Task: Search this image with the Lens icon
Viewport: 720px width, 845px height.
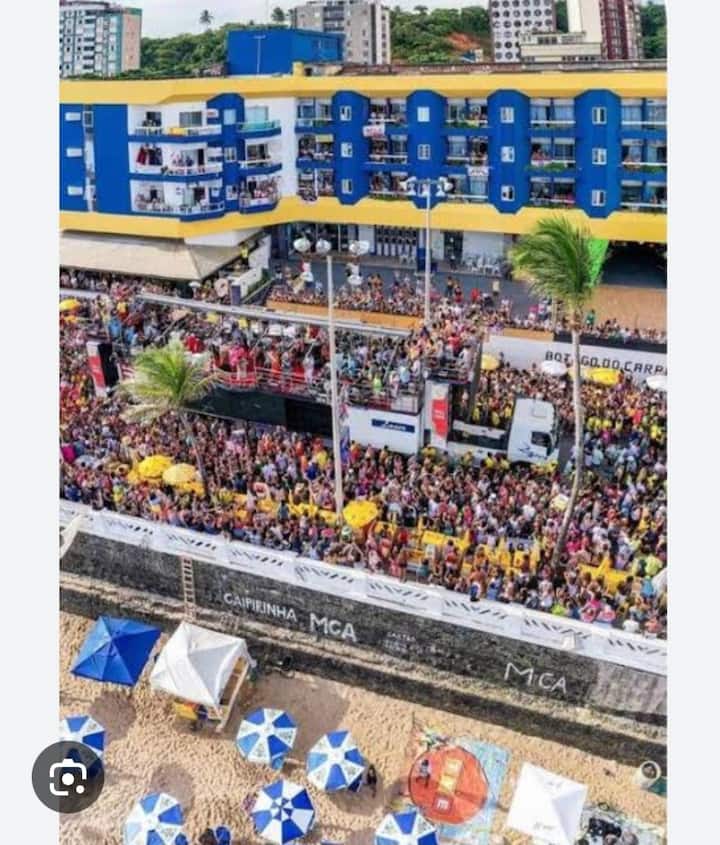Action: 68,777
